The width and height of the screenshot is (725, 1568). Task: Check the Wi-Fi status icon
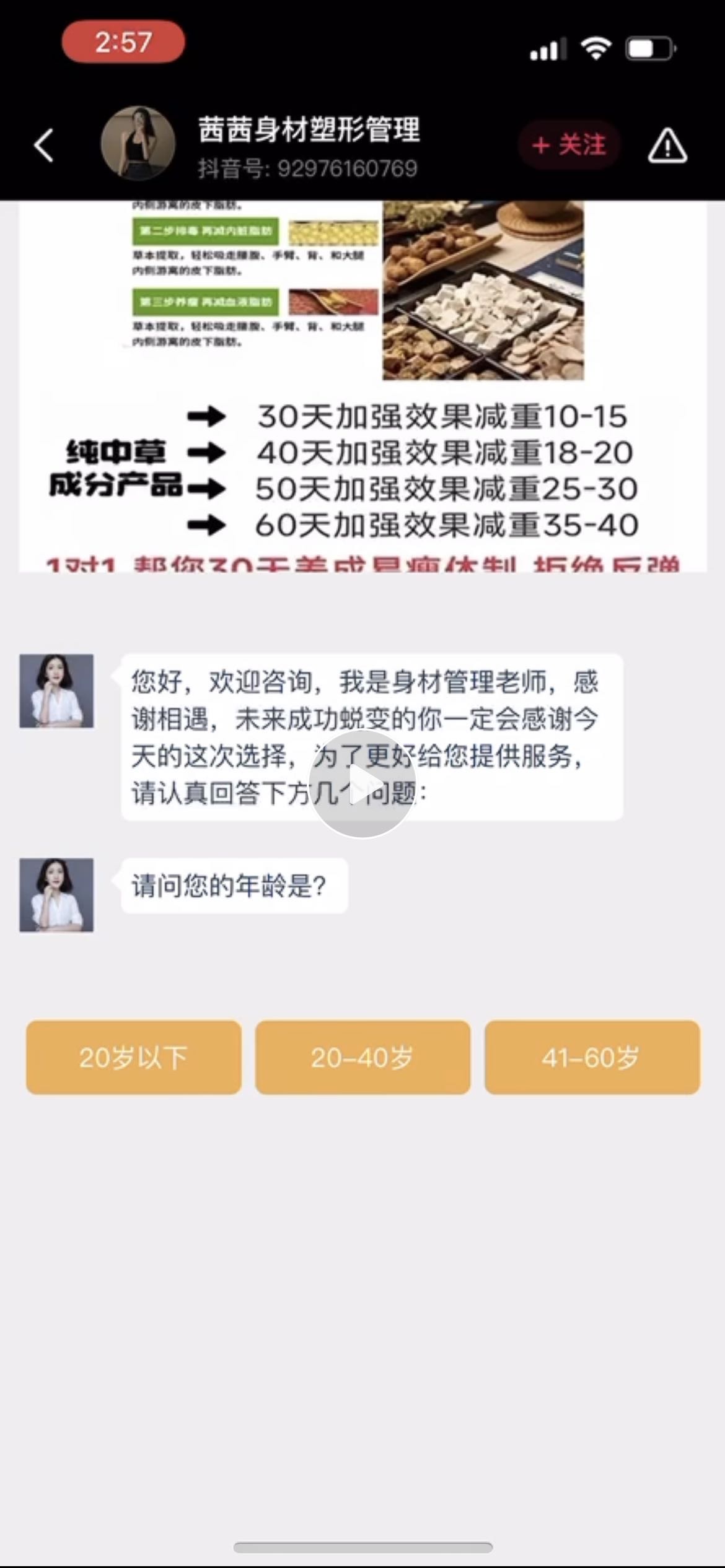point(595,49)
